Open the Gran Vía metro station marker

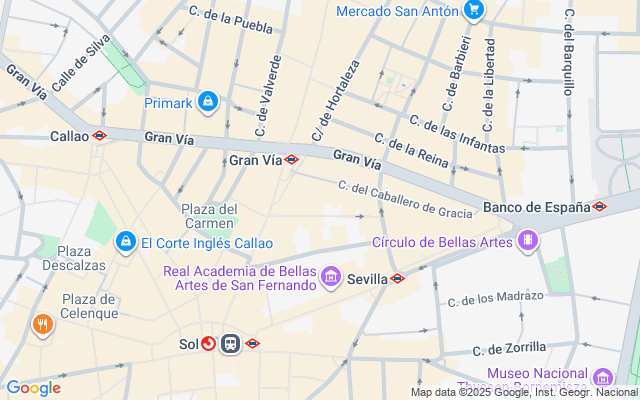(x=291, y=159)
